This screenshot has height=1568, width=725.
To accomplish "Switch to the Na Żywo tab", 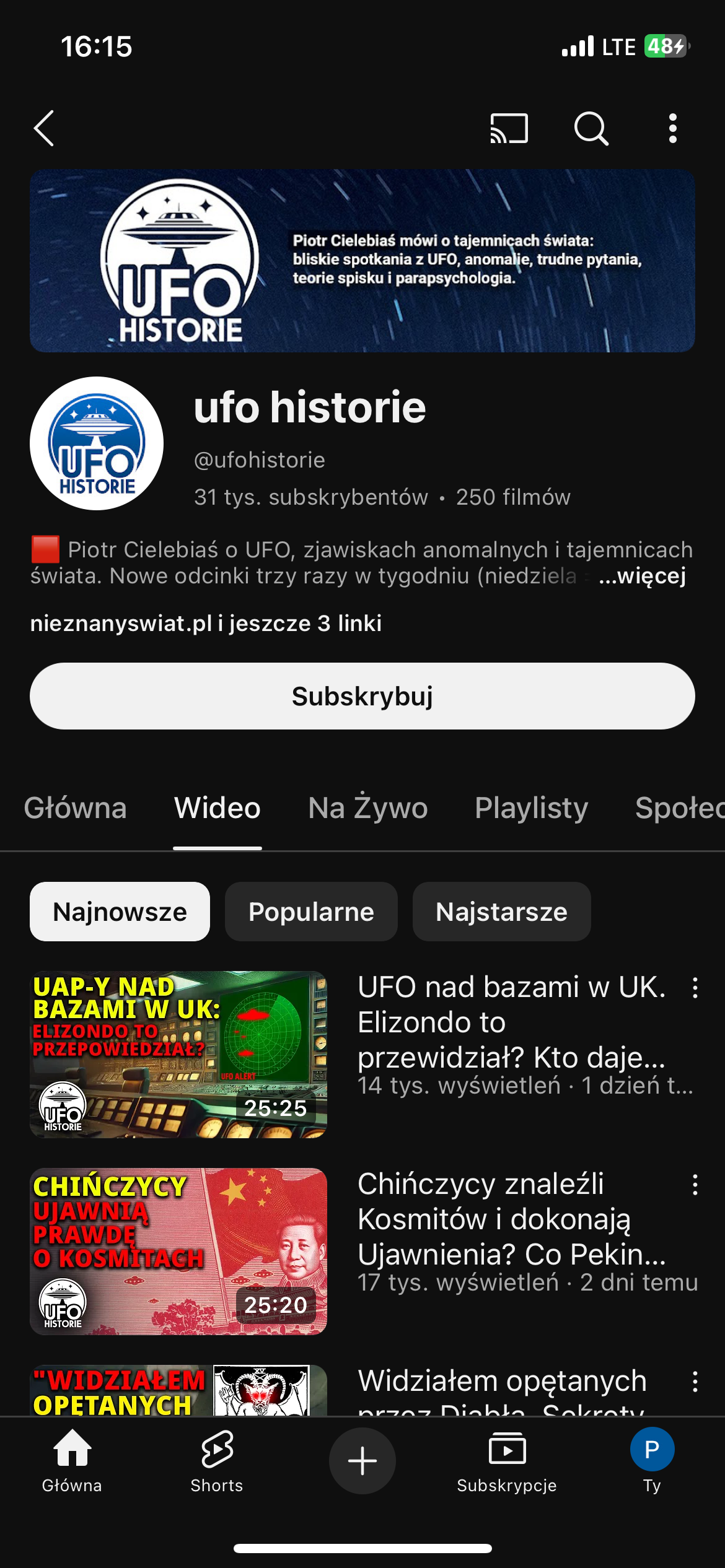I will click(x=367, y=808).
